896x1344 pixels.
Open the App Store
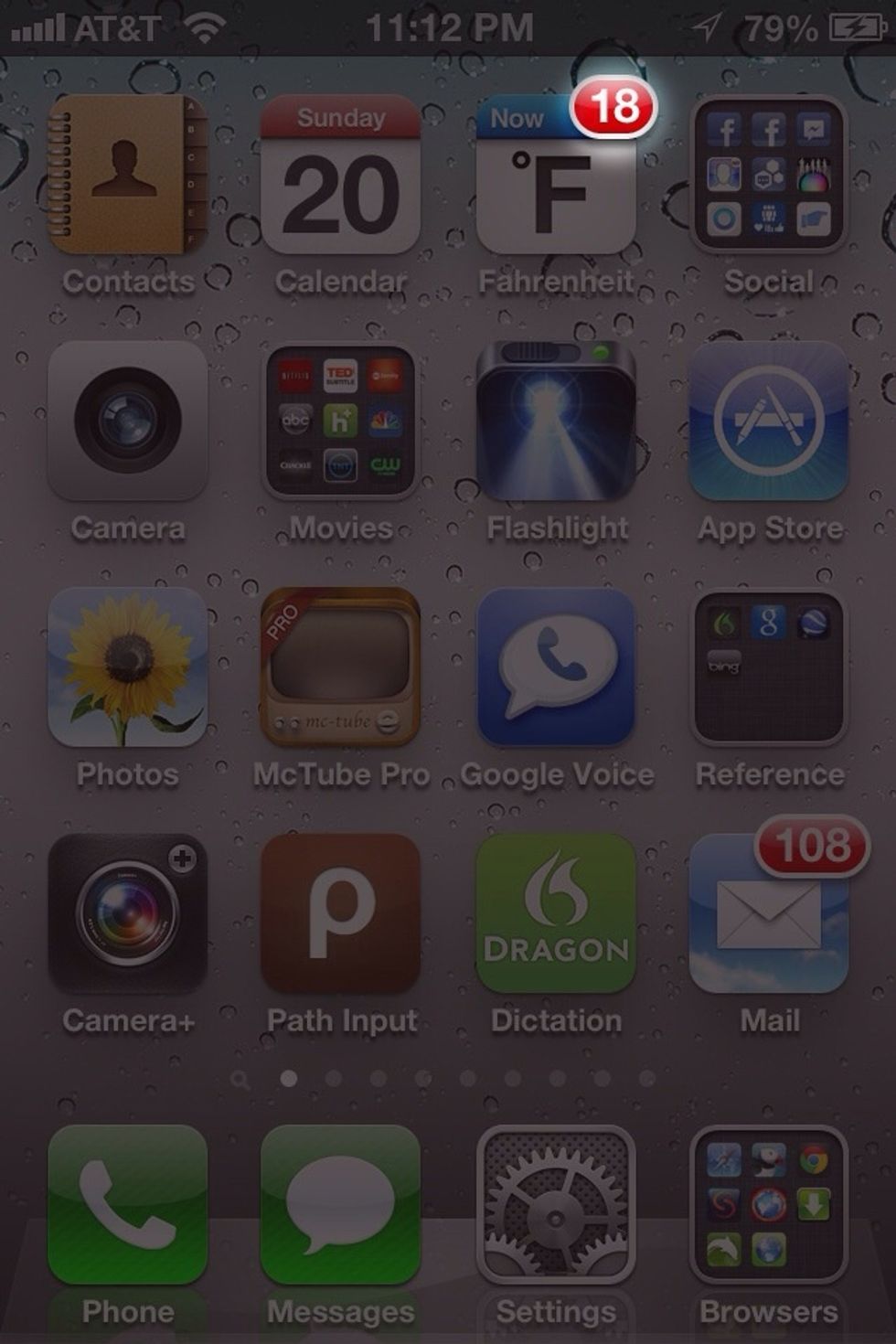click(769, 421)
